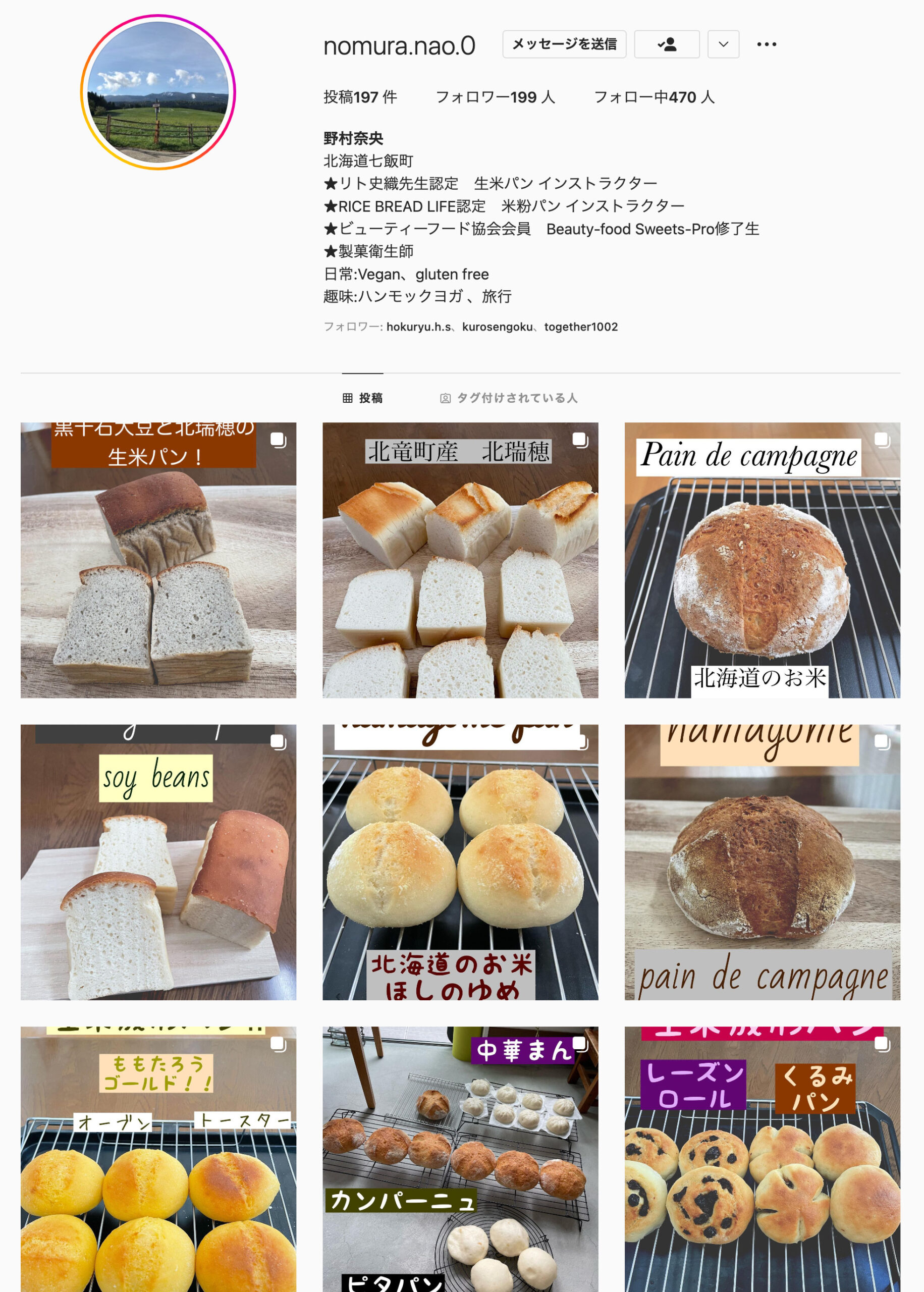Open the Pain de campagne 北海道のお米 post
Image resolution: width=924 pixels, height=1292 pixels.
click(x=762, y=560)
